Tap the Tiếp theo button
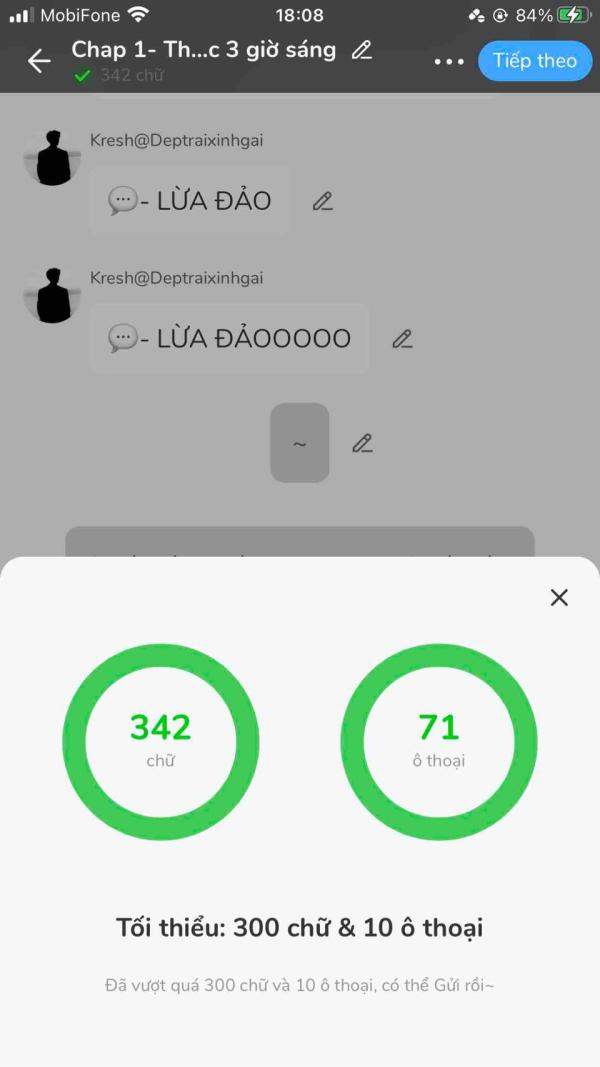The width and height of the screenshot is (600, 1067). [x=535, y=61]
